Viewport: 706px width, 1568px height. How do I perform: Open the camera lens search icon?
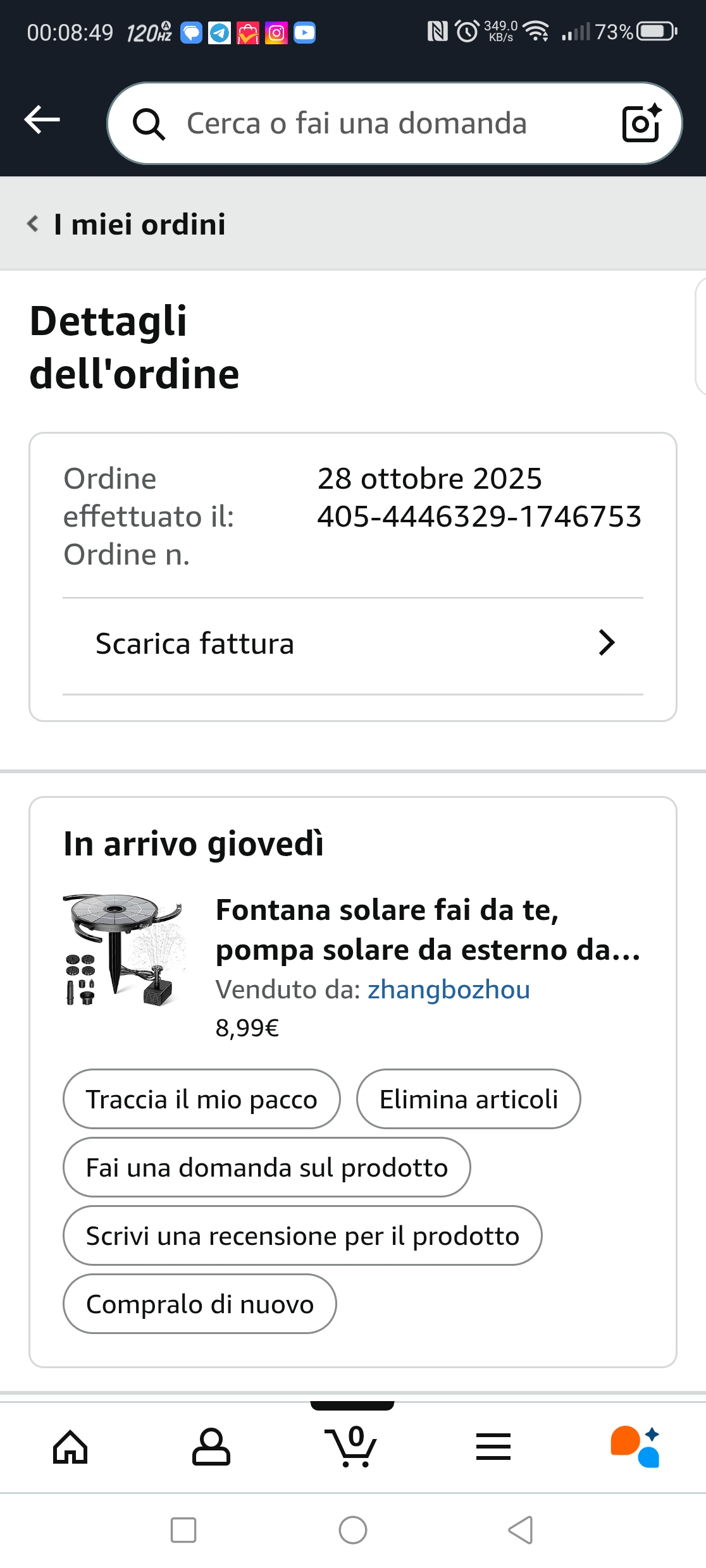coord(641,123)
